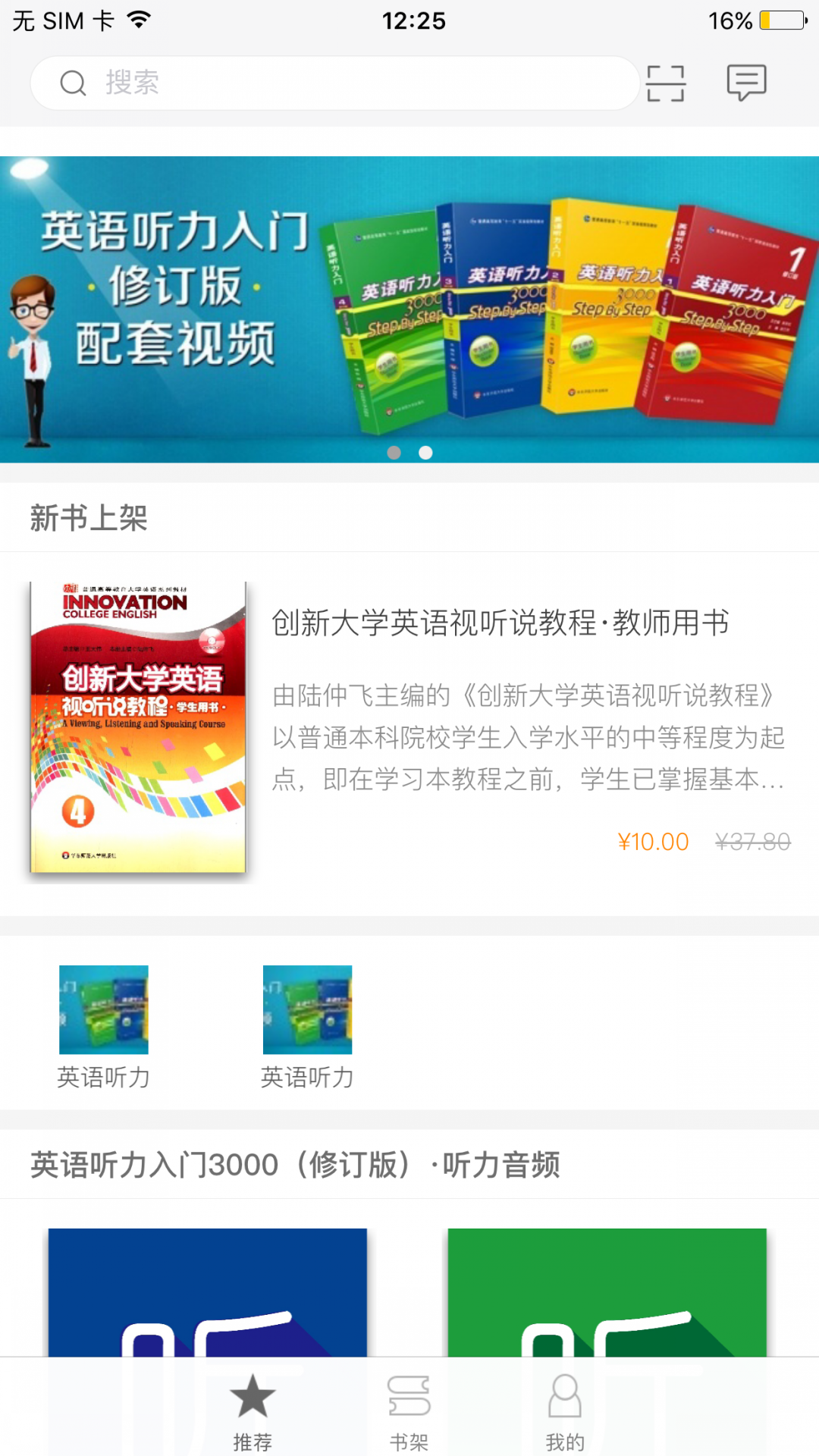The height and width of the screenshot is (1456, 819).
Task: Select the second 英语听力 category tile
Action: (x=307, y=1025)
